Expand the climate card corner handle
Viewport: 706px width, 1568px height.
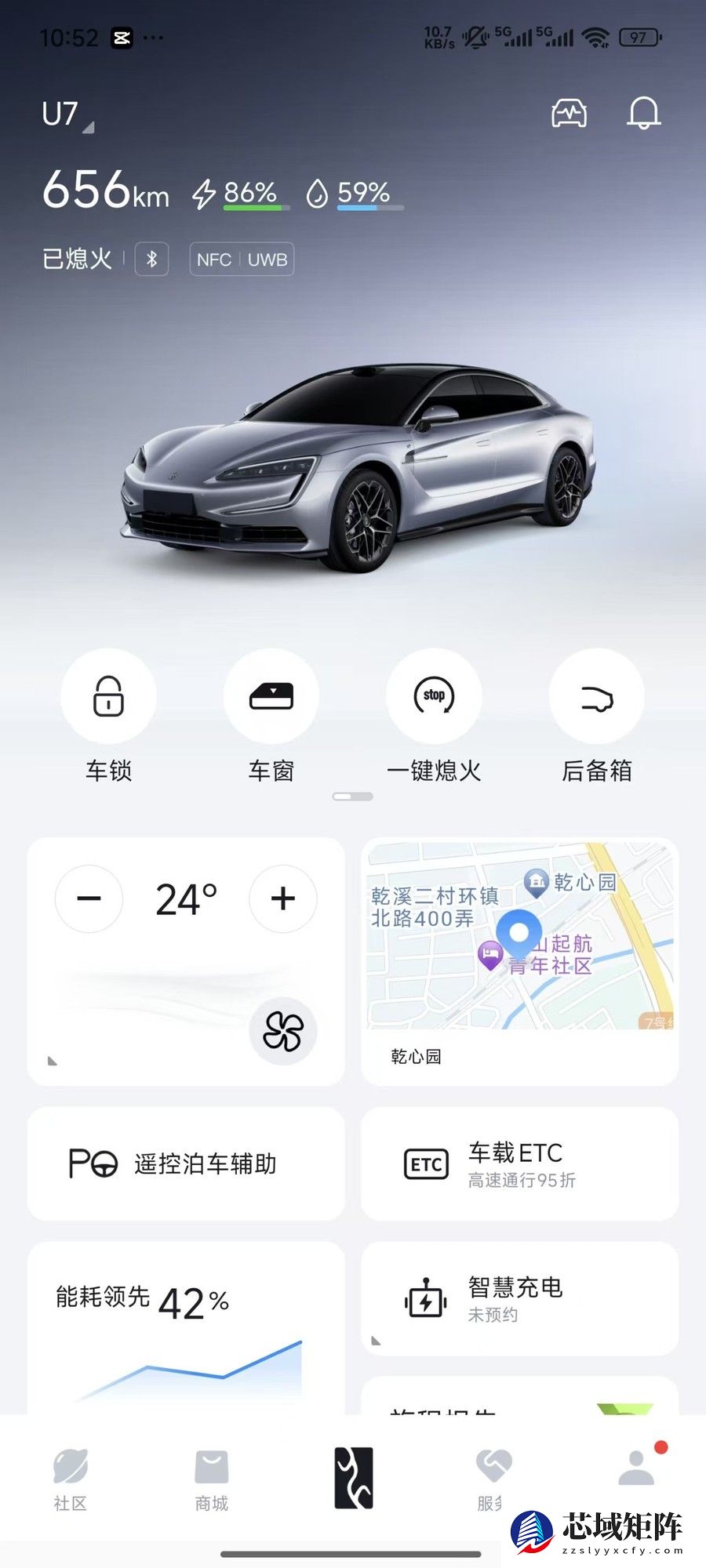pos(53,1060)
